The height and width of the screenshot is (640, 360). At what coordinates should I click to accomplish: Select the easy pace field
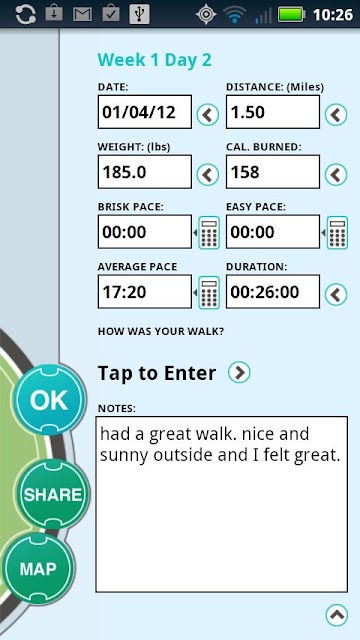click(273, 232)
